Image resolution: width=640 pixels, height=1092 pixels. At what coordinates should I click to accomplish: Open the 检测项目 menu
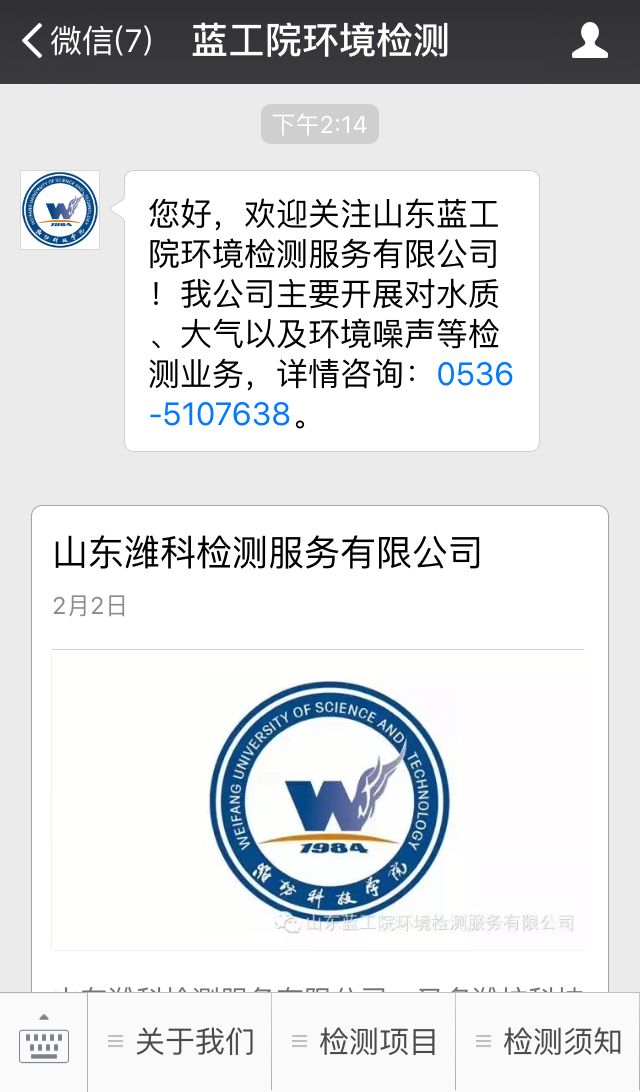coord(364,1042)
